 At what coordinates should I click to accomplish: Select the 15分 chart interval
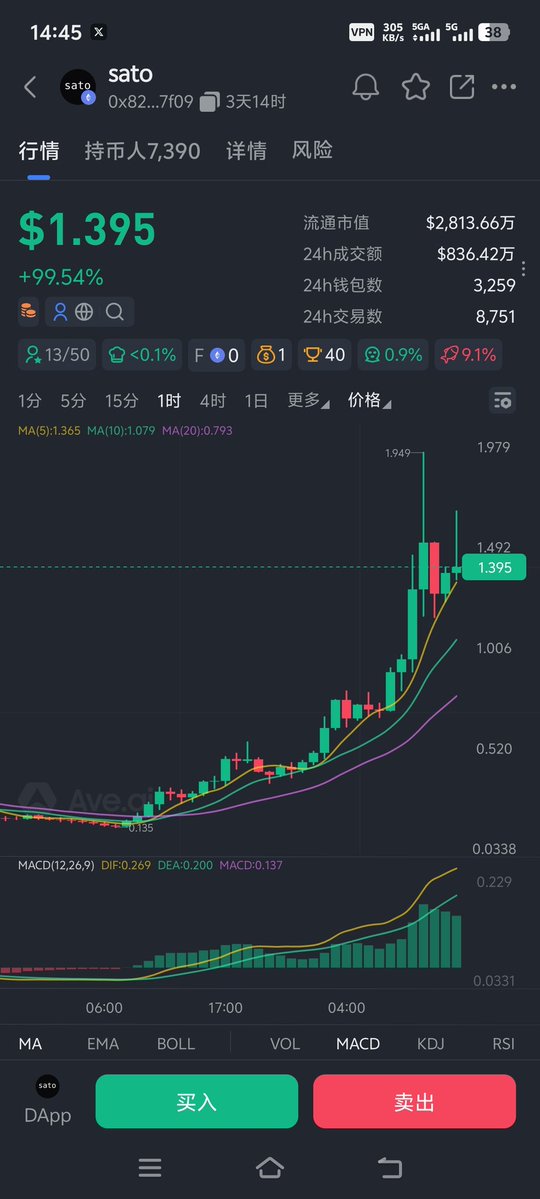click(x=122, y=401)
